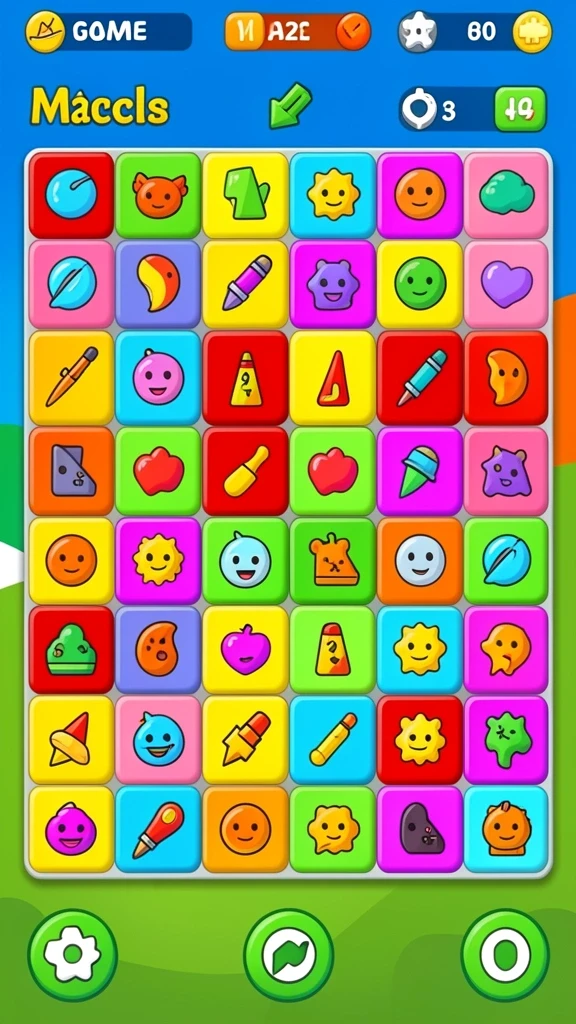Select the pink smiley on blue tile
The height and width of the screenshot is (1024, 576).
tap(159, 378)
